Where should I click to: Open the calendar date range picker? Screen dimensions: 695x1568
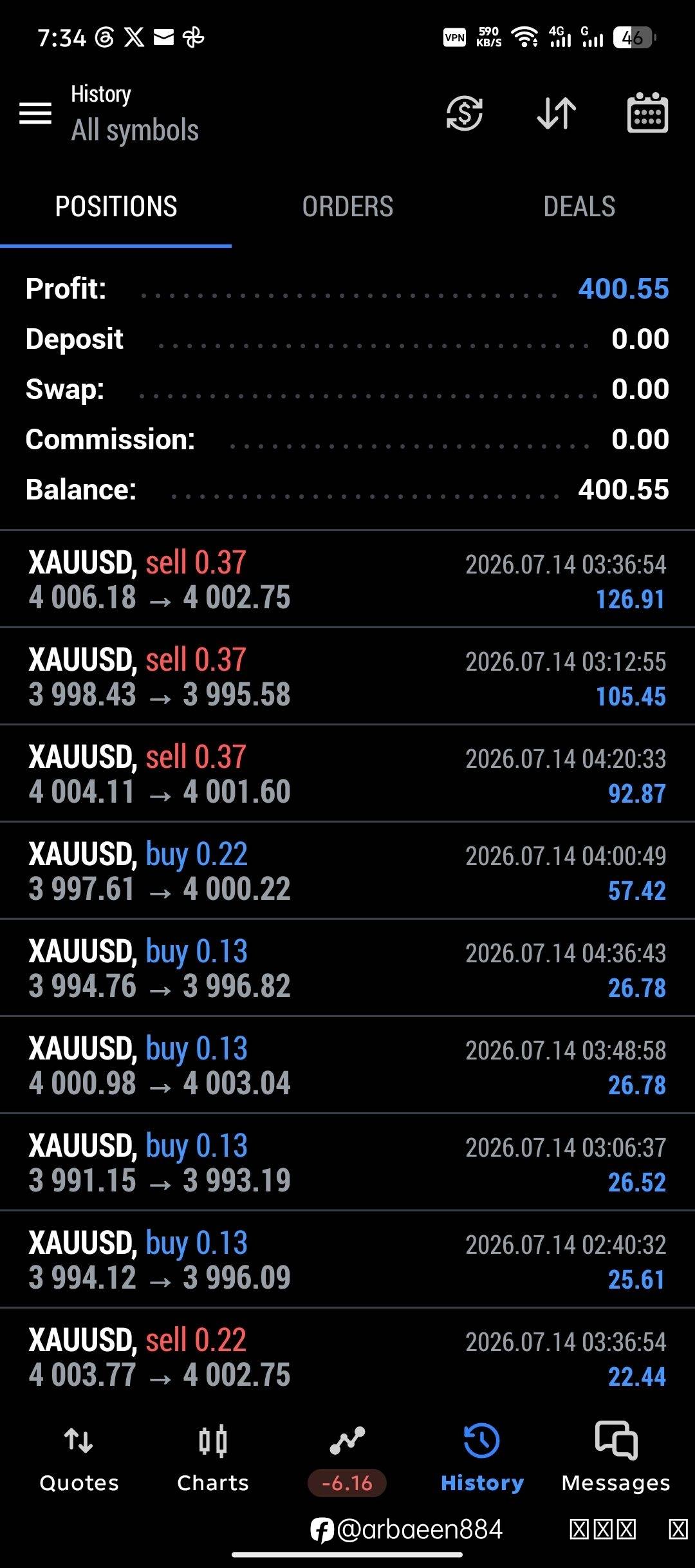click(x=647, y=113)
